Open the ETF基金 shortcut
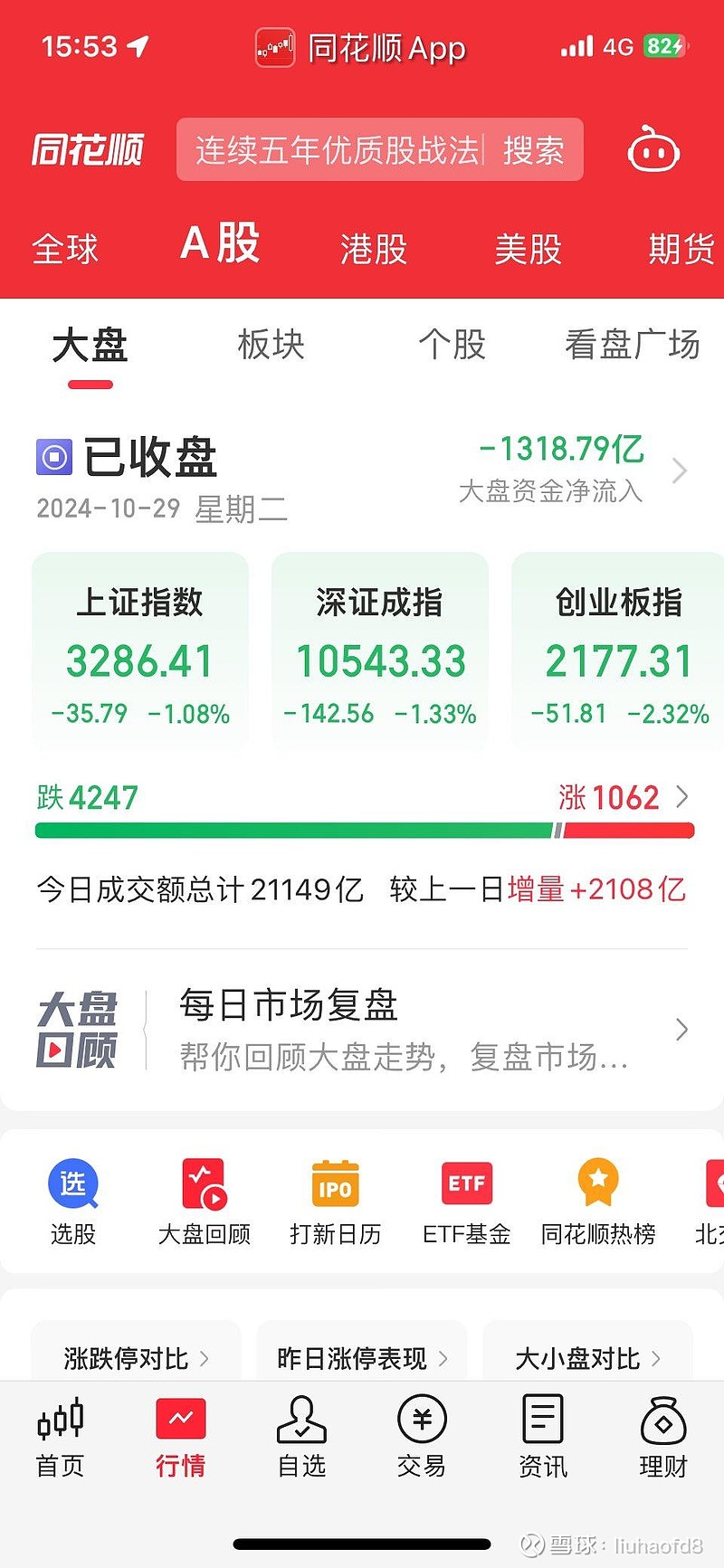The height and width of the screenshot is (1568, 724). click(467, 1200)
